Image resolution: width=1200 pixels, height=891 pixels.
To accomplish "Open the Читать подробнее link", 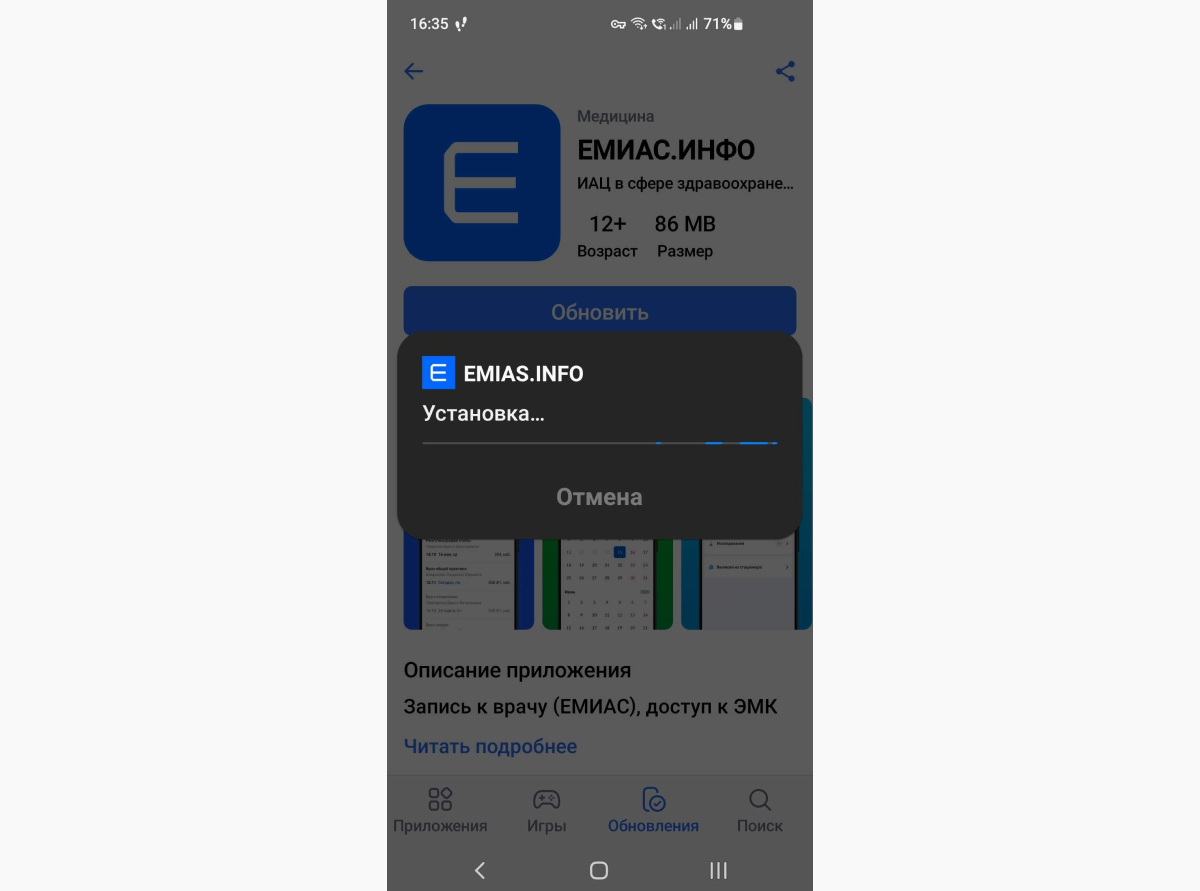I will click(490, 746).
